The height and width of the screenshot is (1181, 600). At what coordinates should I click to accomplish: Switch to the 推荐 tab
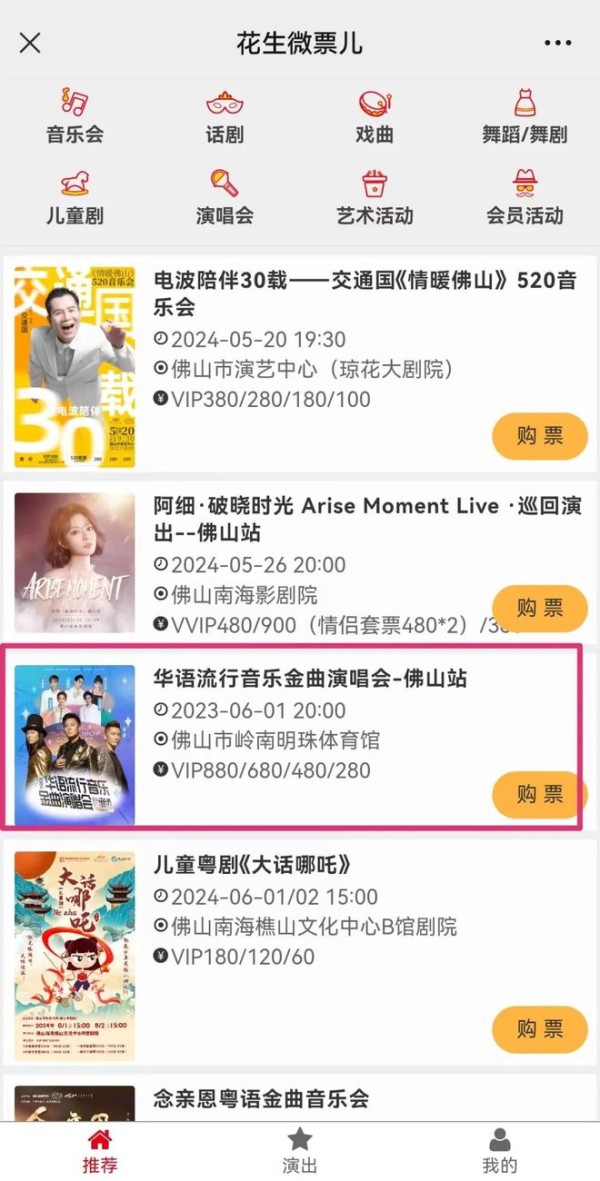click(x=100, y=1151)
